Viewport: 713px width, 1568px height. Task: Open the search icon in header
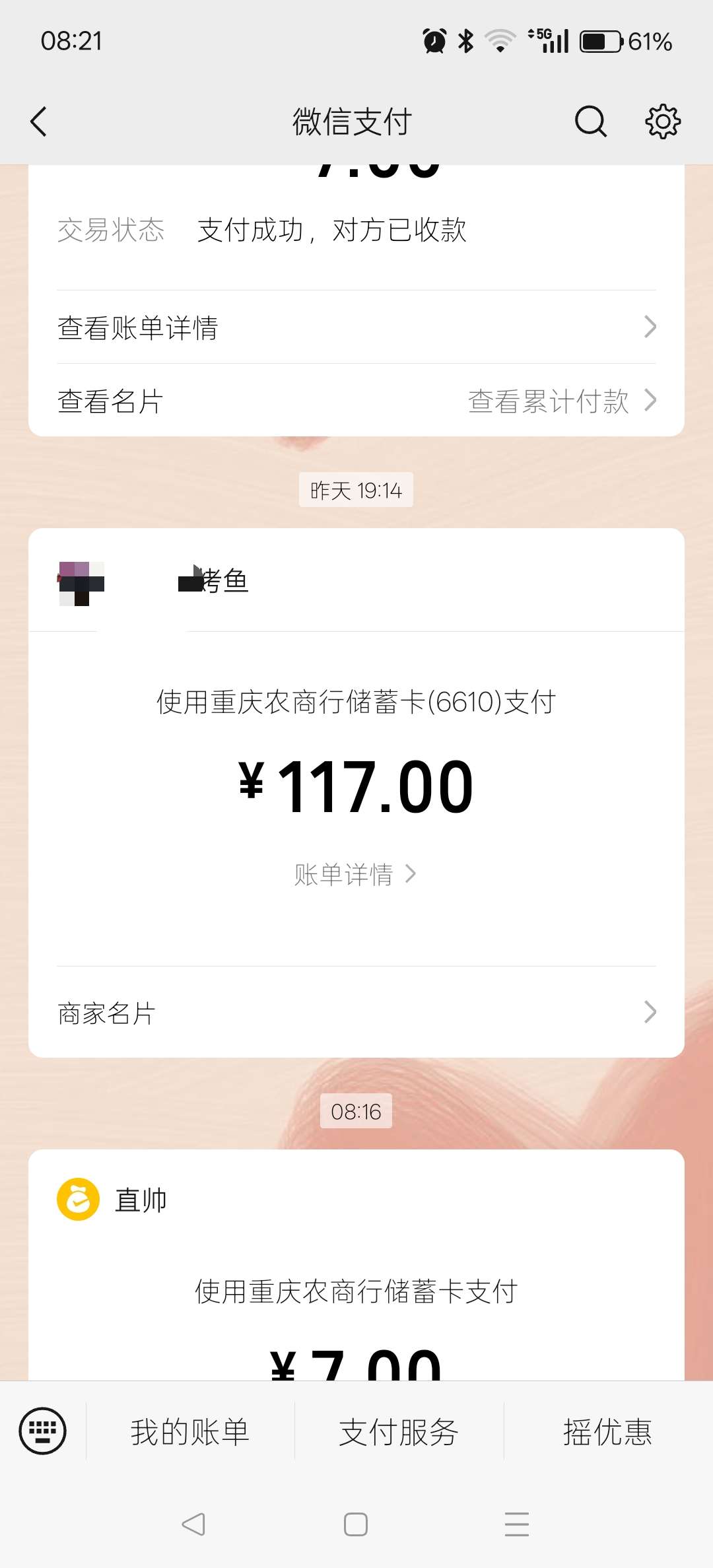click(590, 121)
